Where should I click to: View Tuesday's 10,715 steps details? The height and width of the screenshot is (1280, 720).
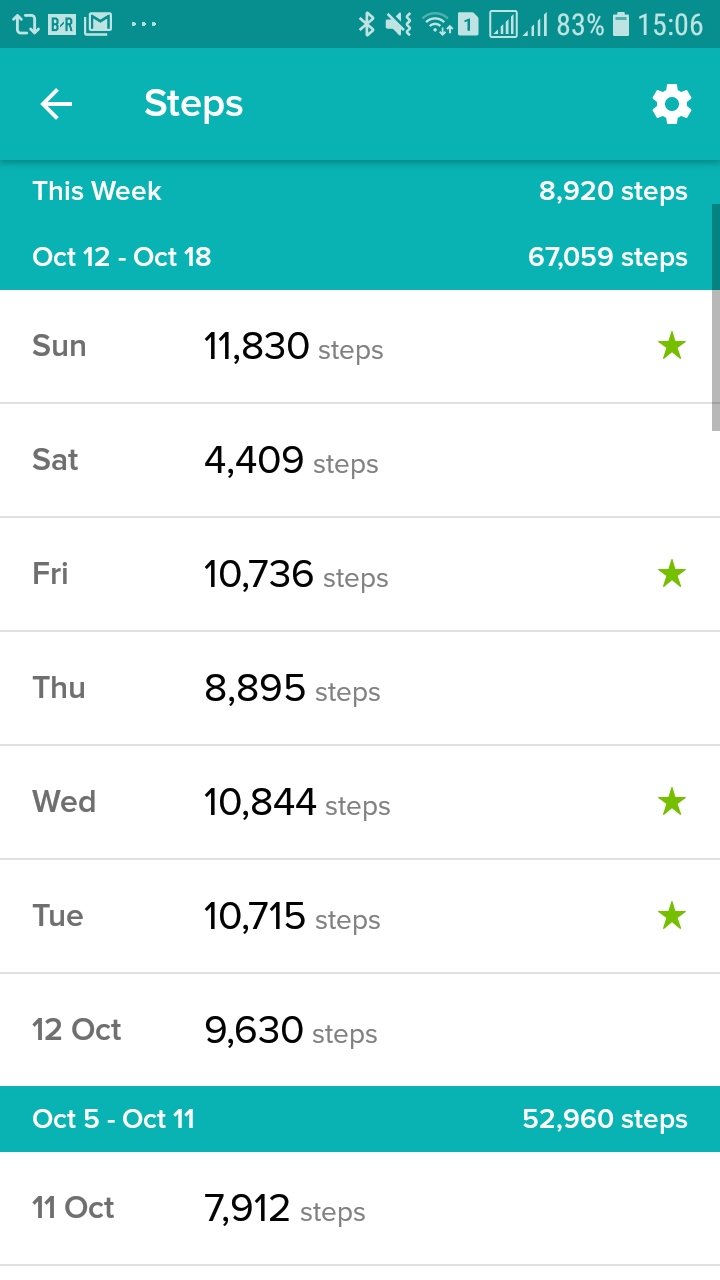click(x=360, y=917)
